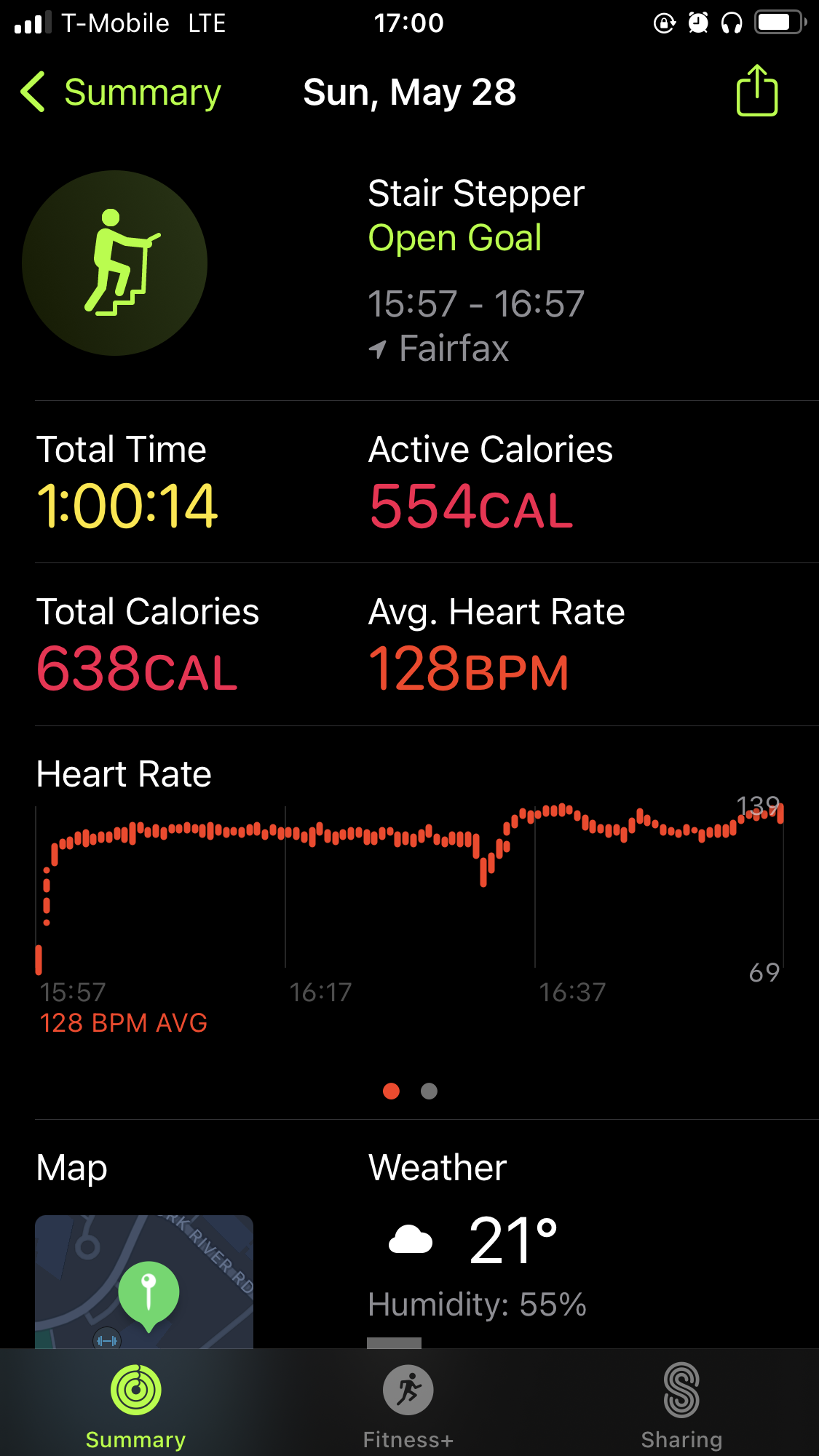The width and height of the screenshot is (819, 1456).
Task: Open the workout map thumbnail
Action: (x=144, y=1281)
